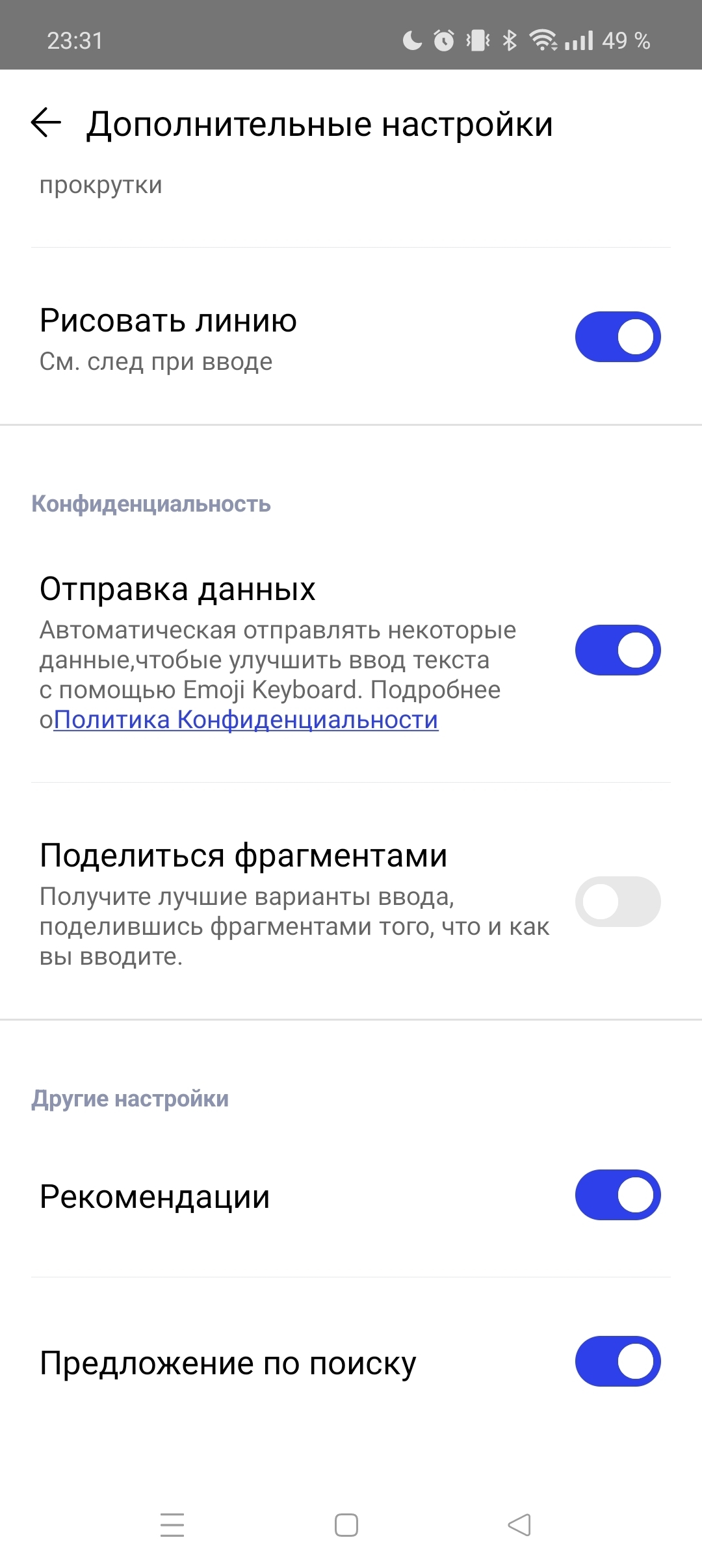Open recent apps from navigation bar
The image size is (702, 1568).
tap(172, 1524)
